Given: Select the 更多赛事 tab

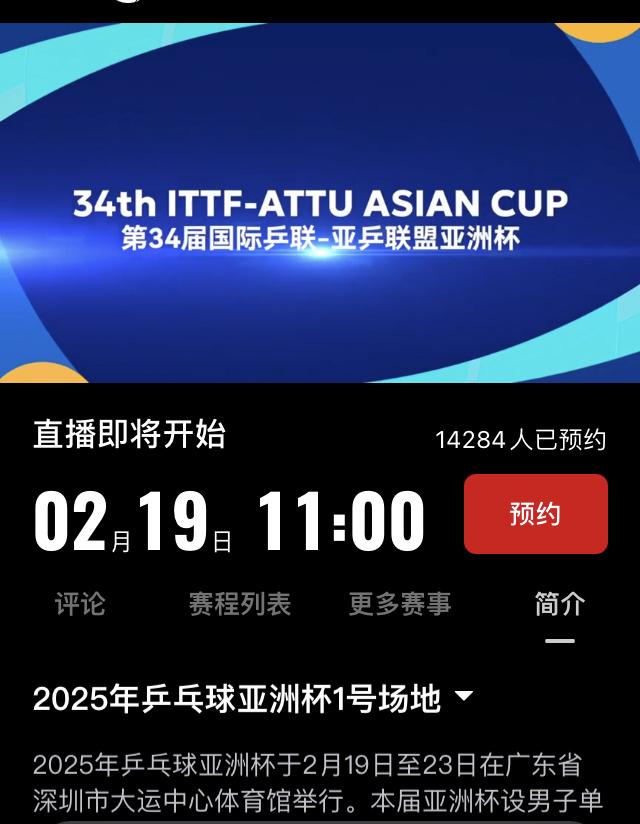Looking at the screenshot, I should click(x=400, y=604).
